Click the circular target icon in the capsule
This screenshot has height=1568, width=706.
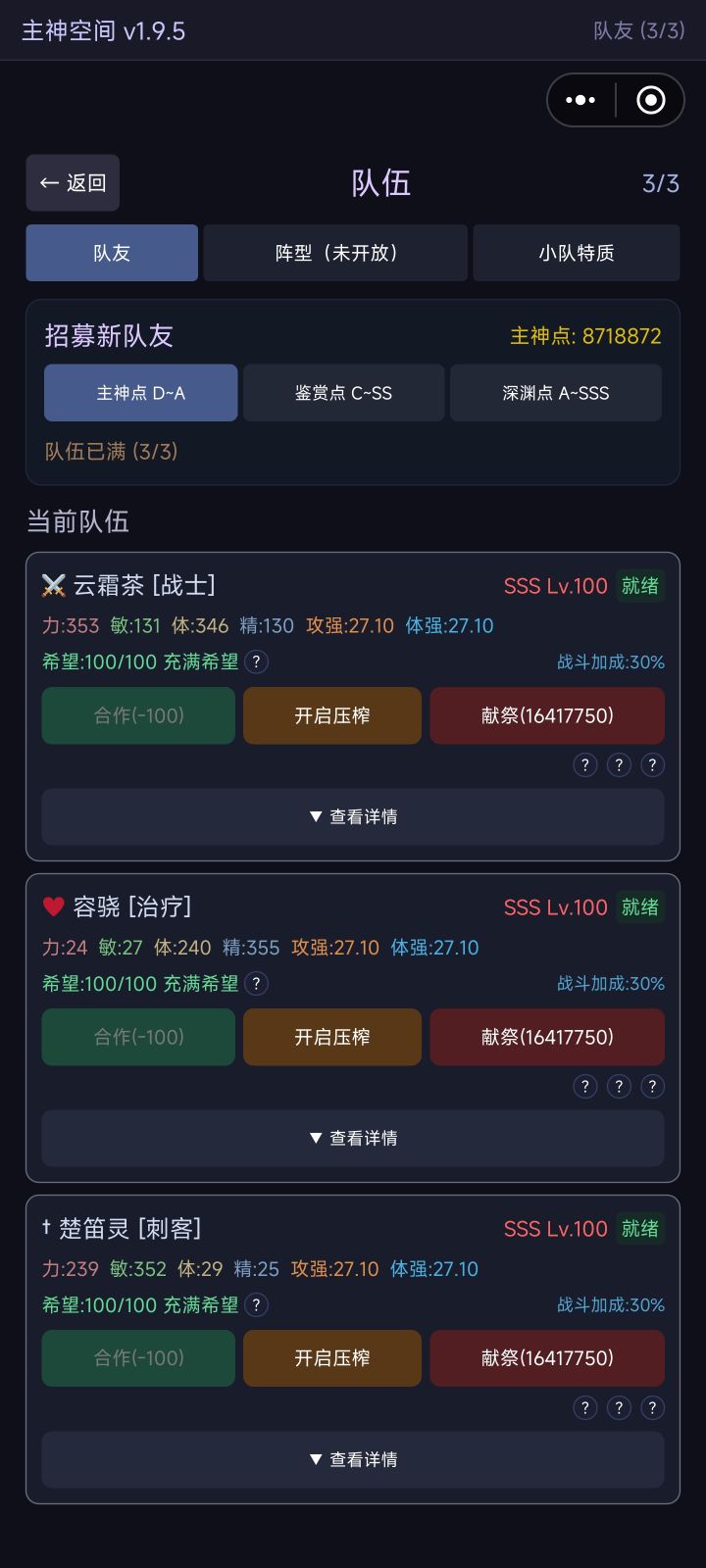pyautogui.click(x=649, y=100)
